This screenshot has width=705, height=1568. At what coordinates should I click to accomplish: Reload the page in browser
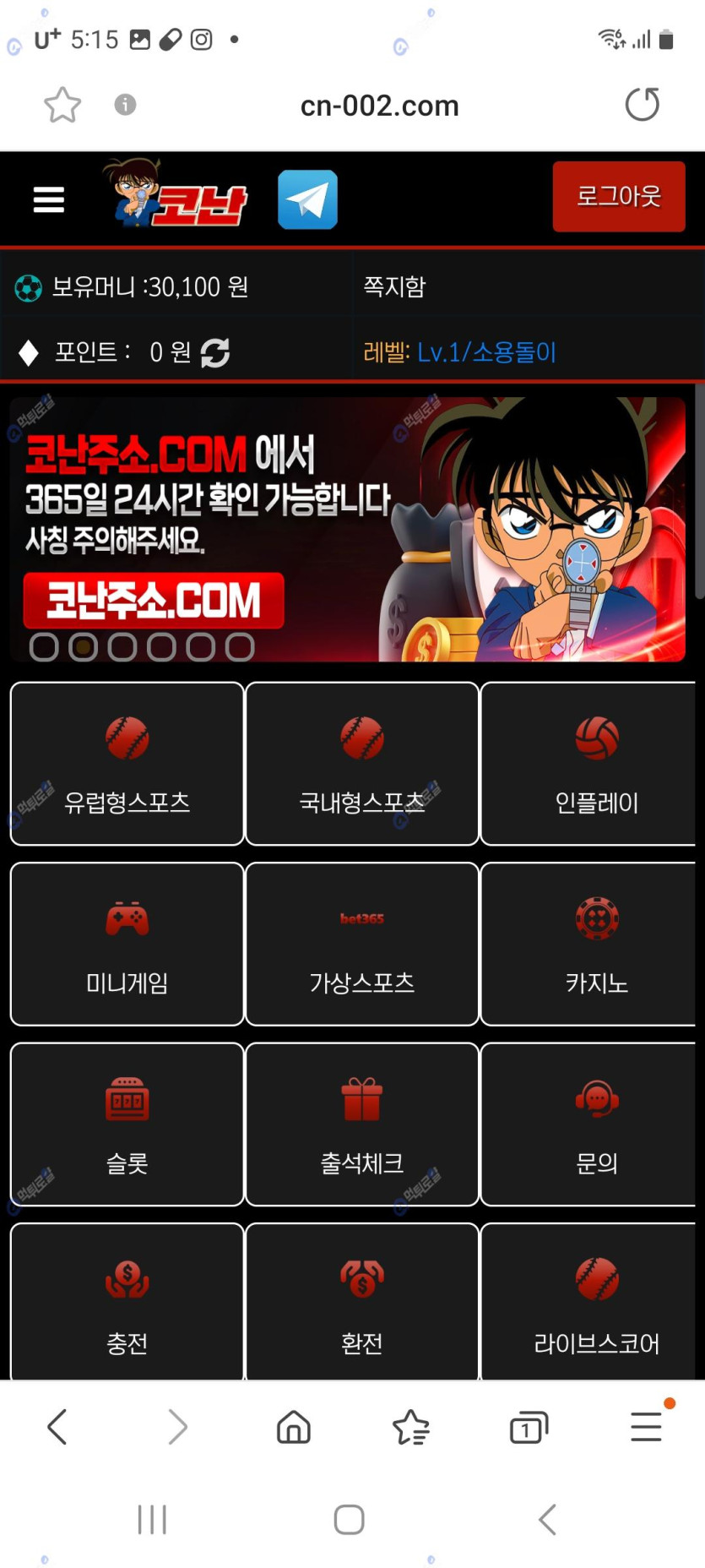click(642, 105)
